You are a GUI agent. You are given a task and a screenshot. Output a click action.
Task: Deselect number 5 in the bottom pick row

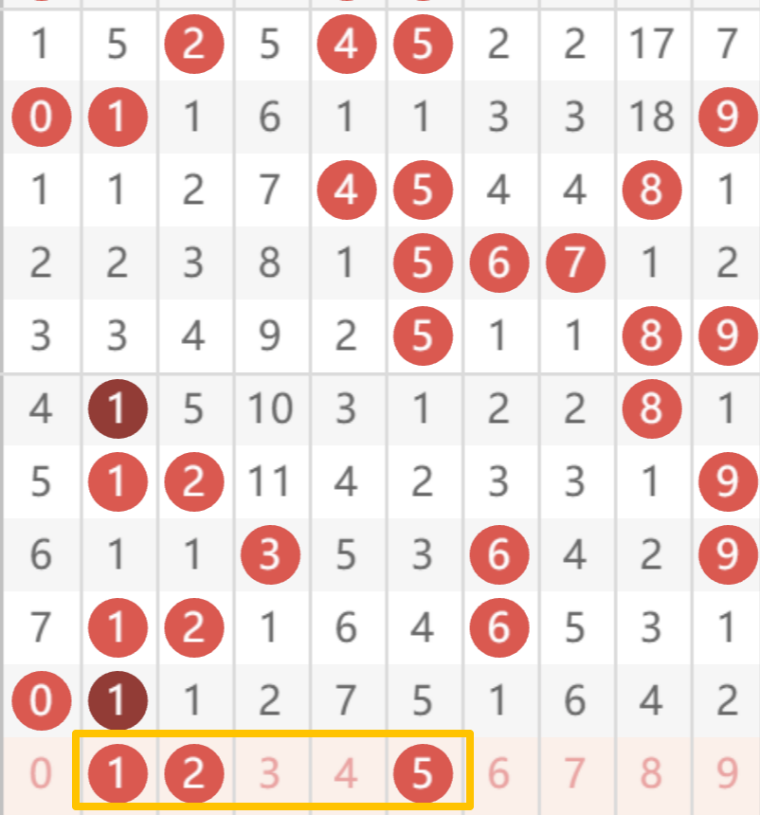[422, 773]
